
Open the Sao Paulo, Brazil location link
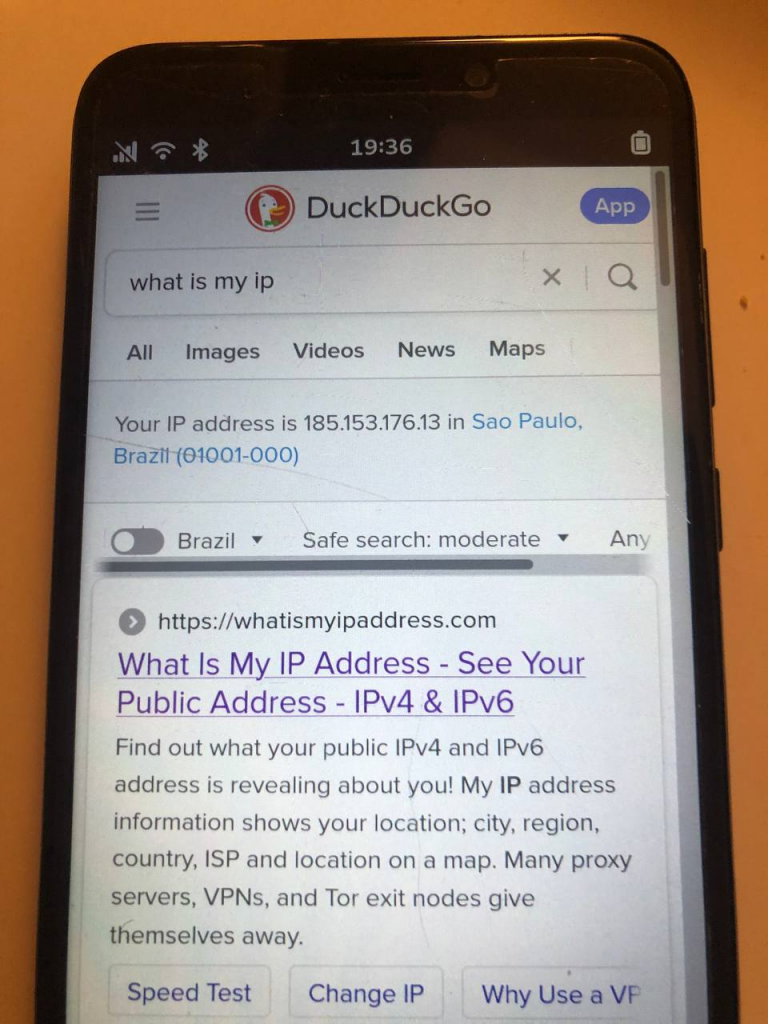pos(527,421)
